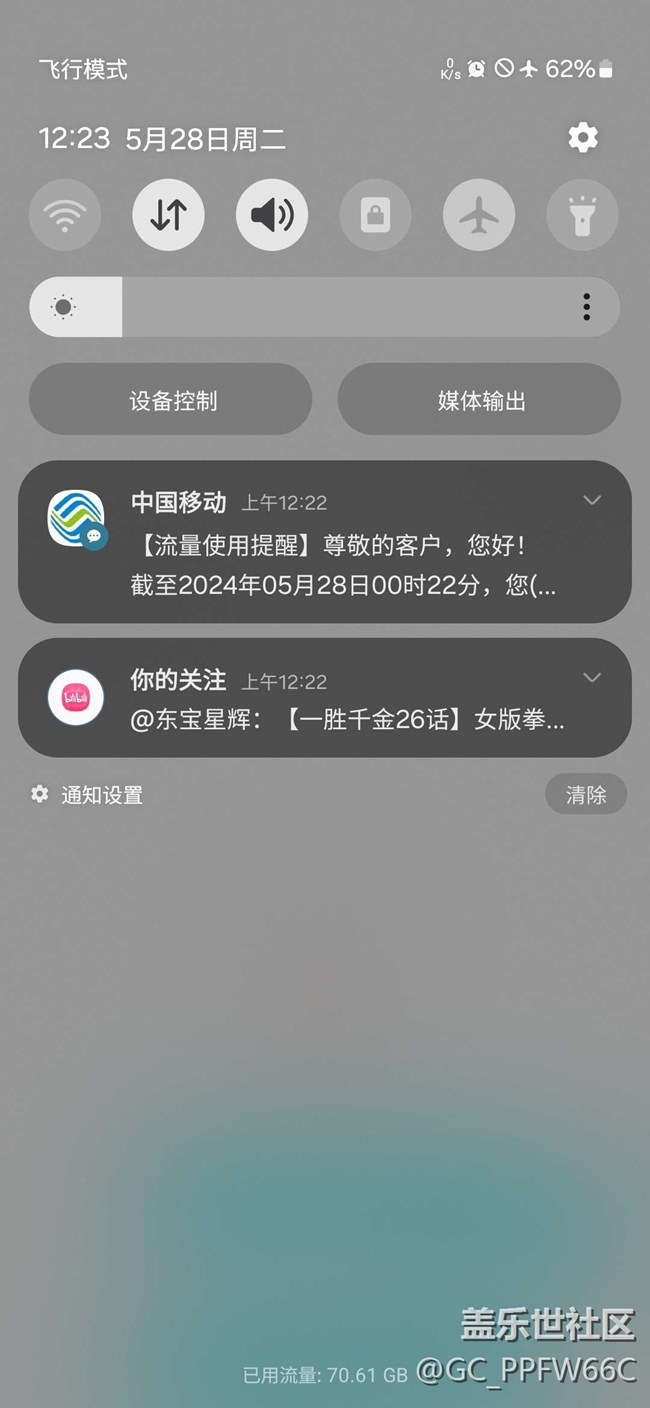Toggle mobile data quick setting
This screenshot has width=650, height=1408.
click(168, 215)
